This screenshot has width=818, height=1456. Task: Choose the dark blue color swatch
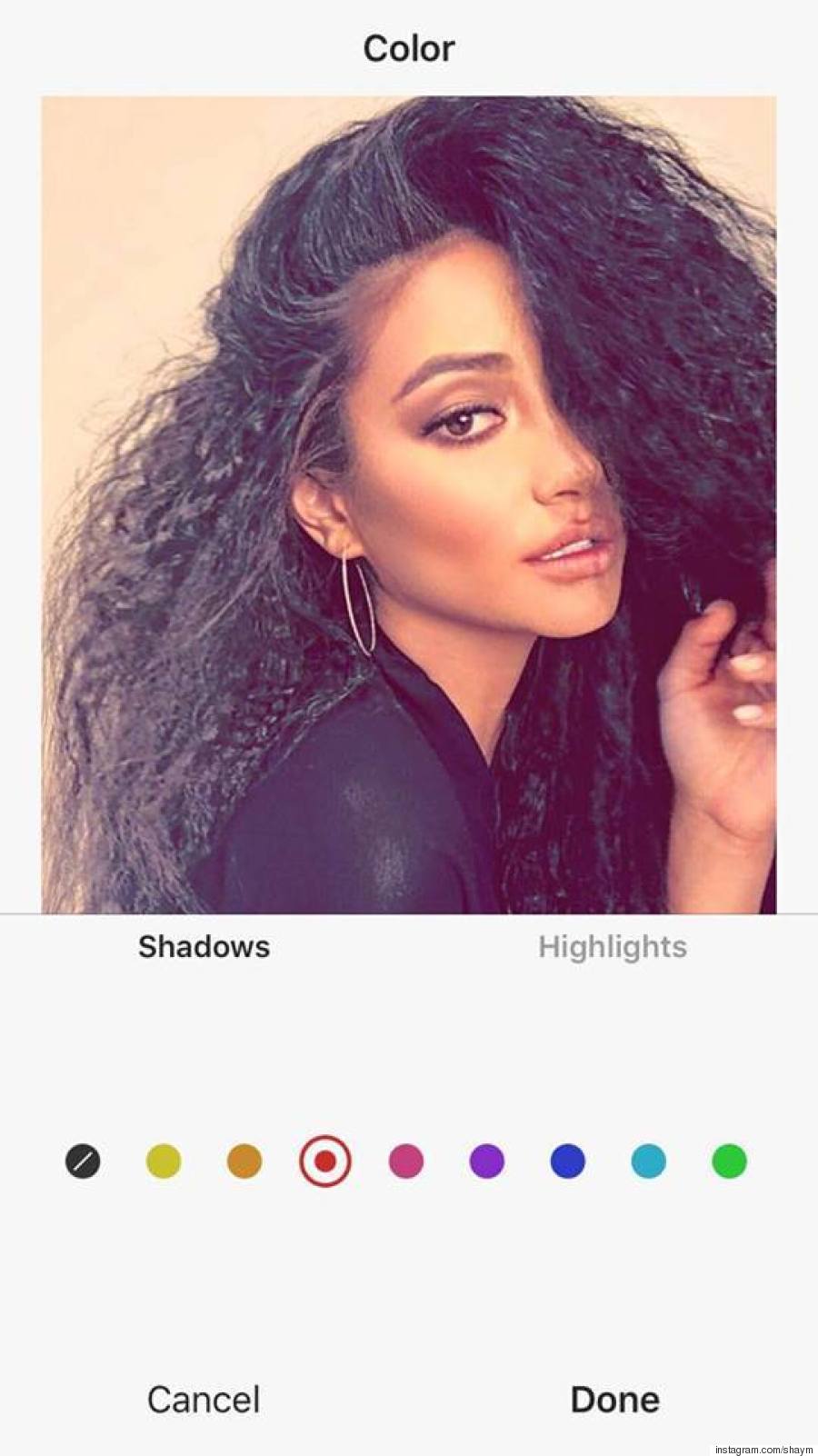[x=568, y=1161]
